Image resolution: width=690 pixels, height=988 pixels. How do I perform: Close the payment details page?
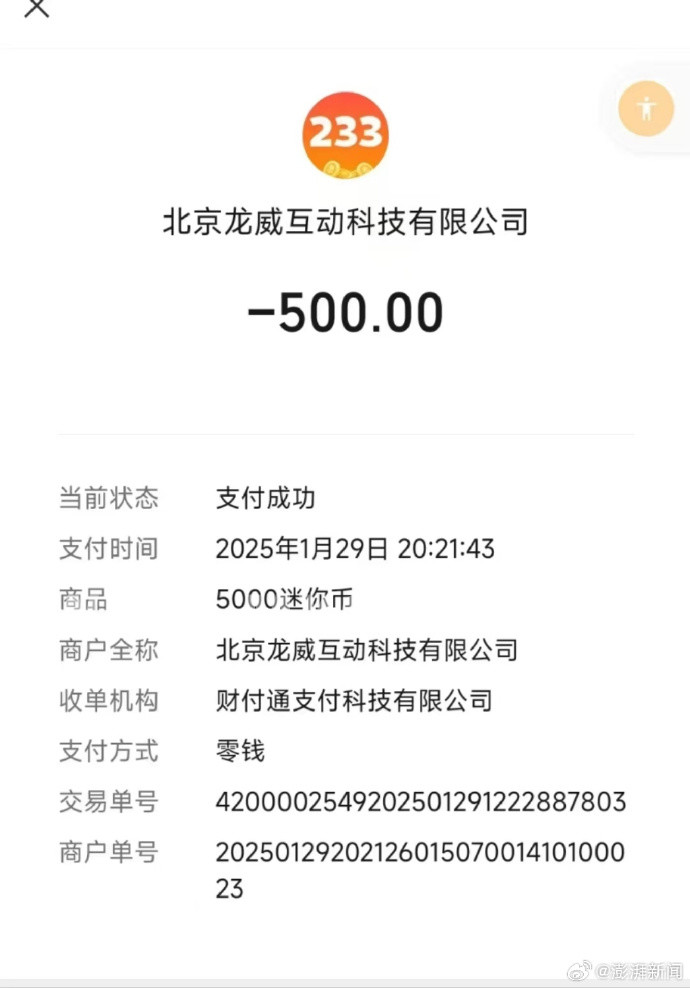(x=36, y=8)
